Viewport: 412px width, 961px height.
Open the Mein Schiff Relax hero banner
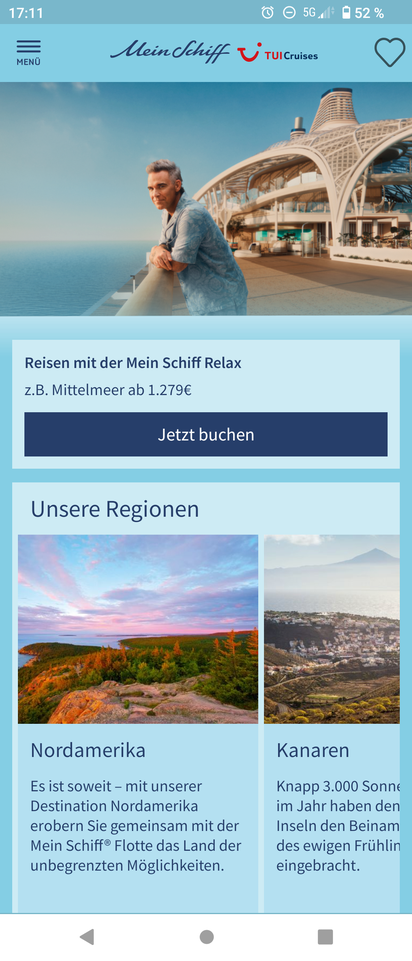pyautogui.click(x=206, y=199)
